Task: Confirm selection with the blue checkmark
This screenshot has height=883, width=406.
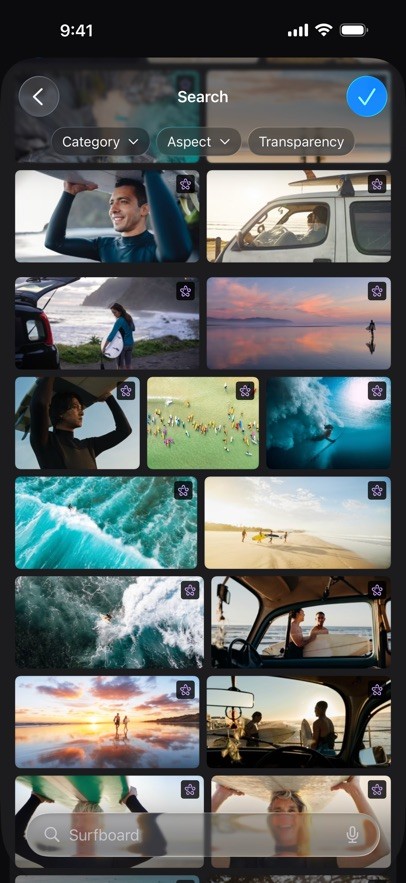Action: (367, 97)
